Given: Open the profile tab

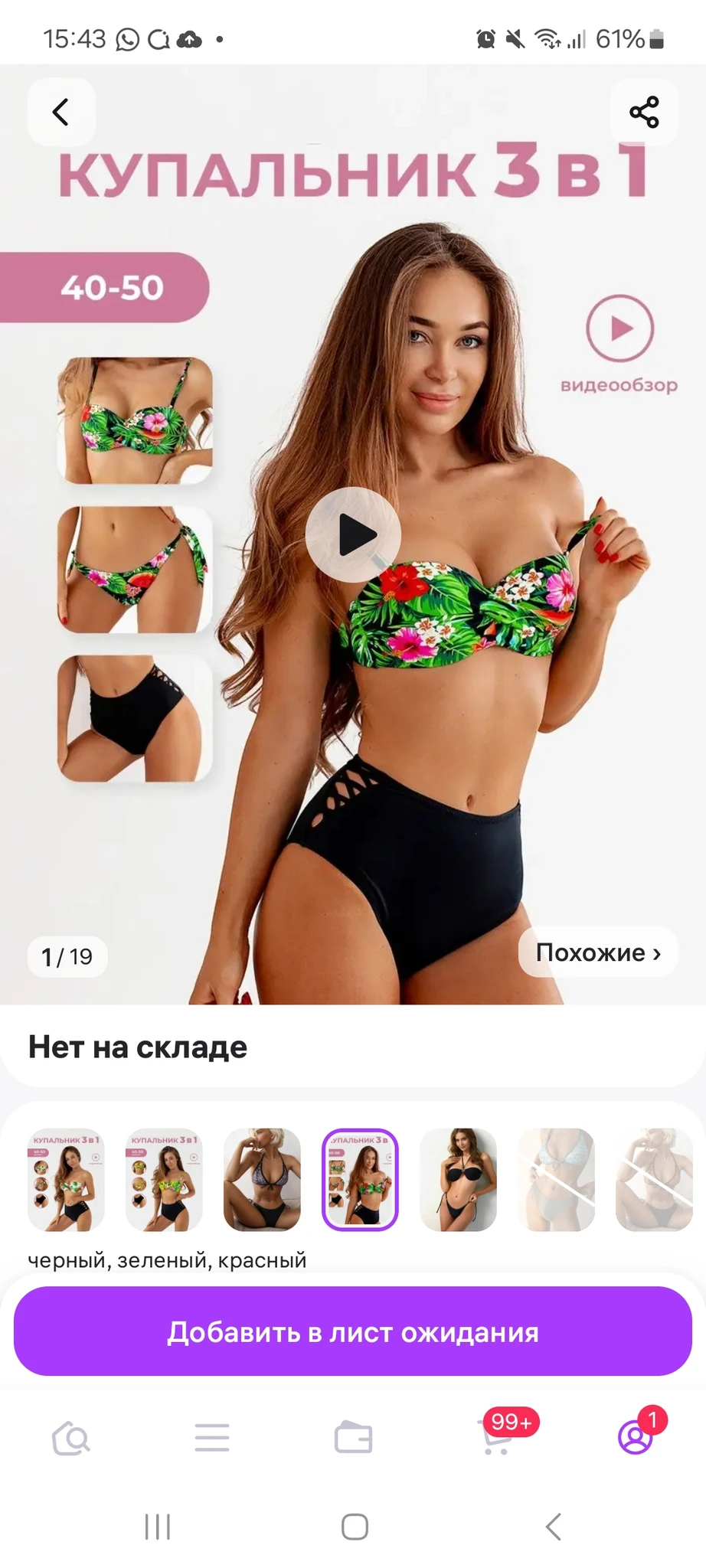Looking at the screenshot, I should 636,1438.
